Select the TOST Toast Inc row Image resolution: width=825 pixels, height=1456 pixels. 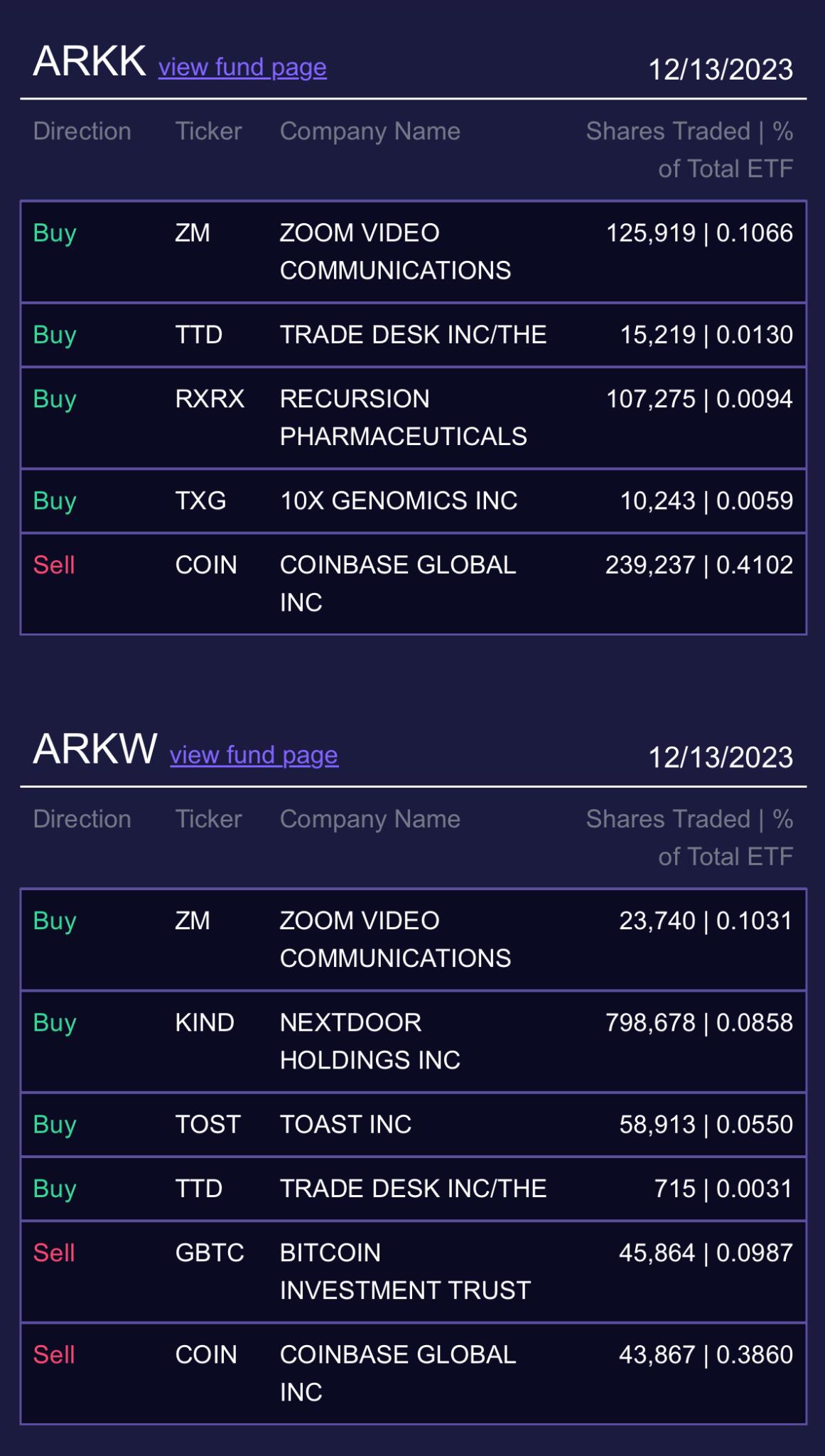tap(412, 1125)
